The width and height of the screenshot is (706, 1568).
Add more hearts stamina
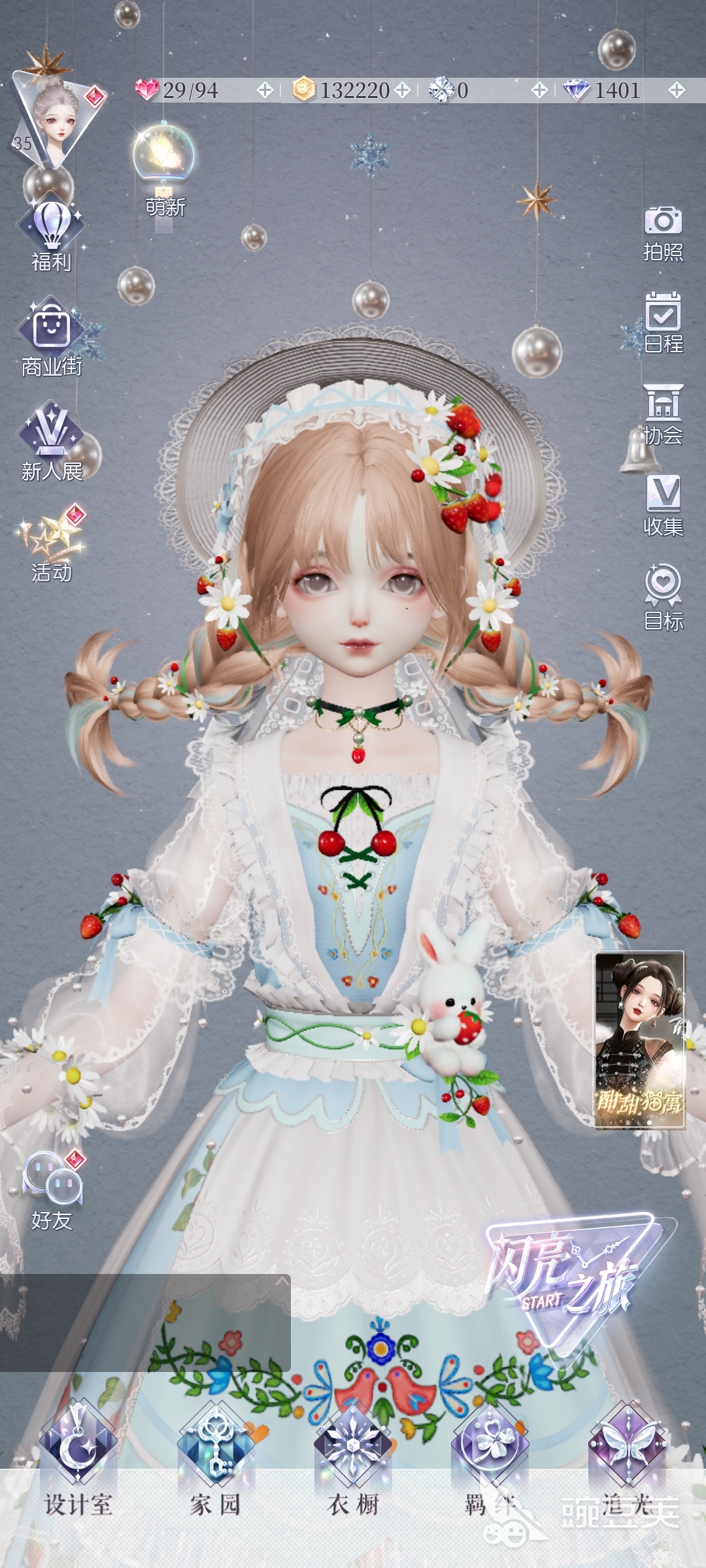point(265,90)
